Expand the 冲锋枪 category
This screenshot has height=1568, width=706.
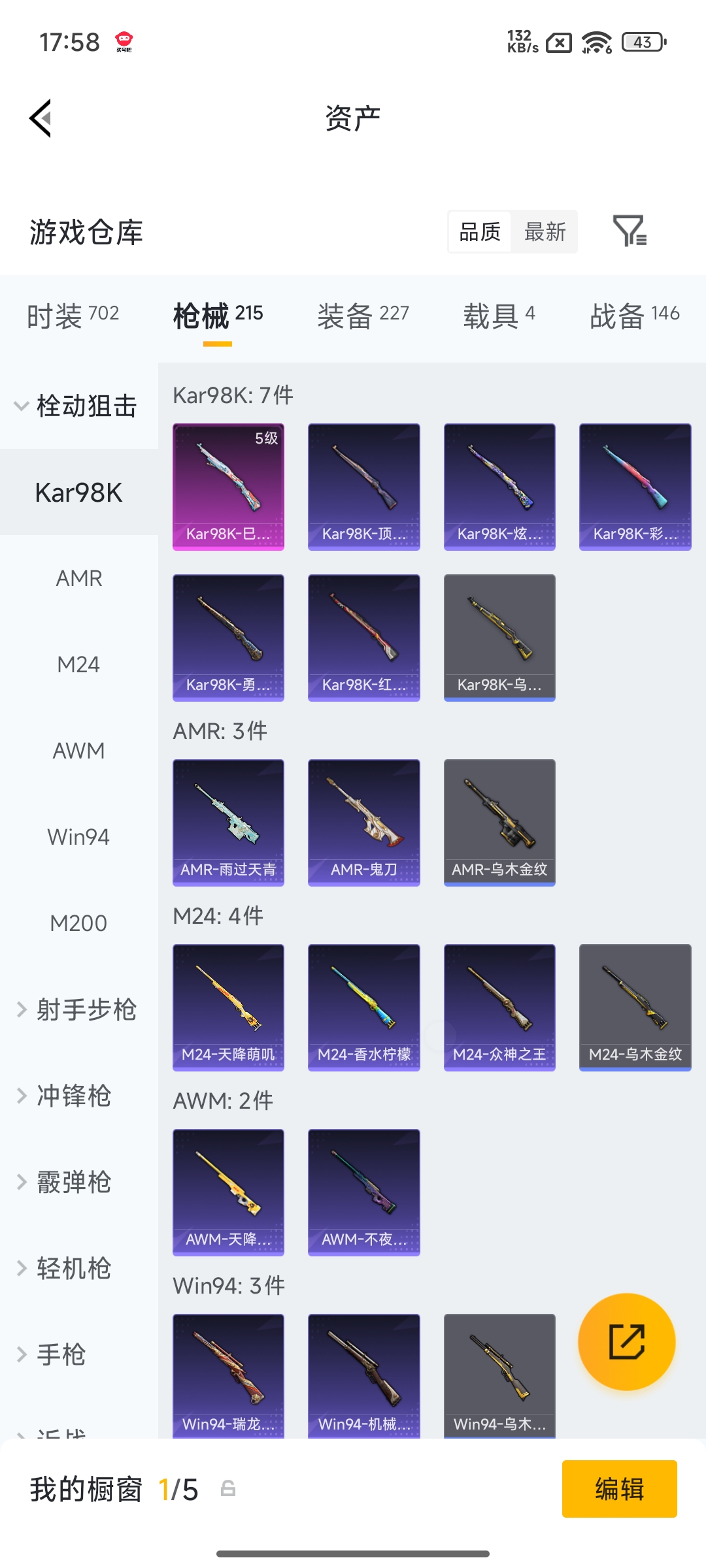(75, 1096)
